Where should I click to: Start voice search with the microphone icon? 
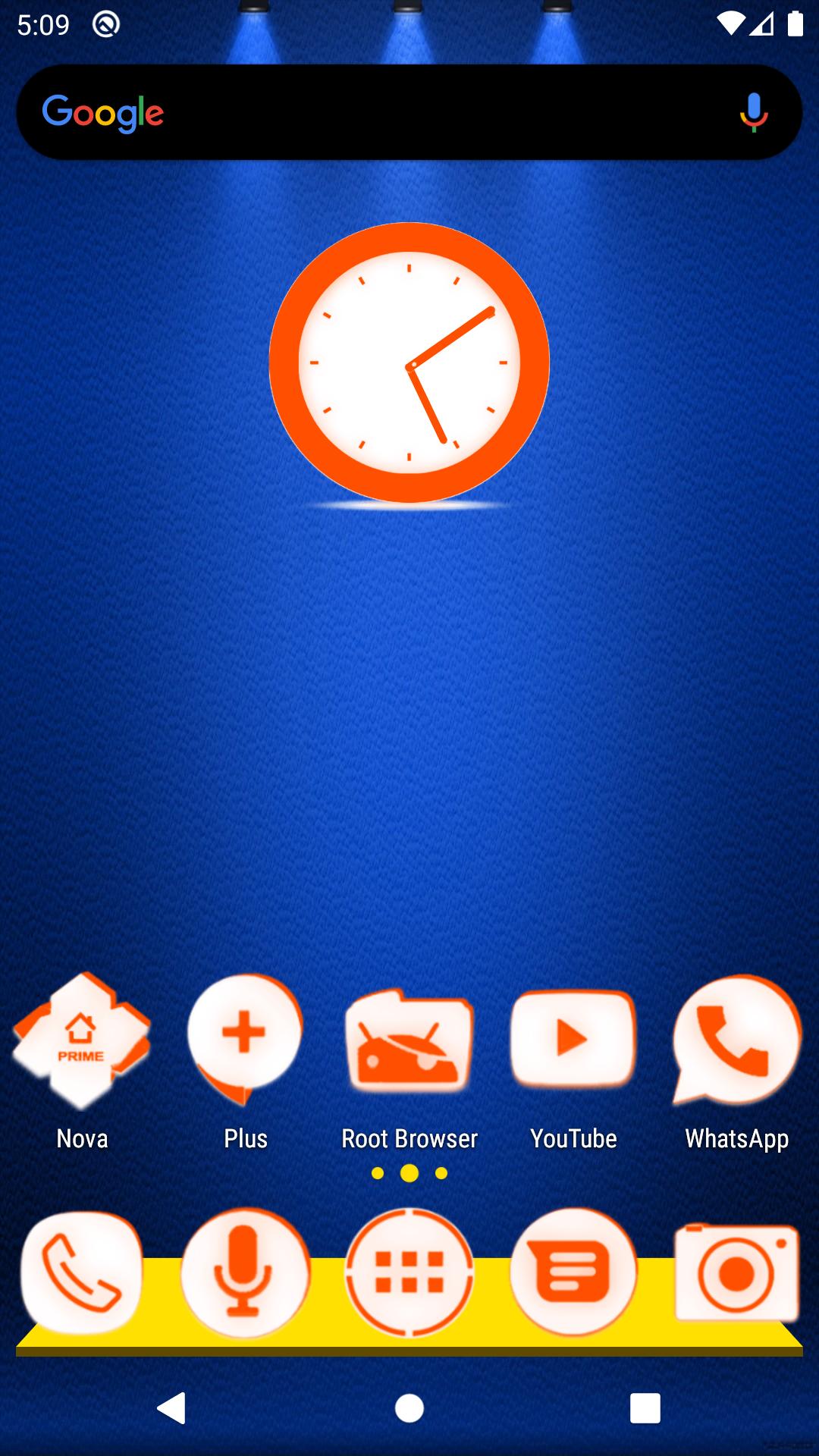click(x=753, y=112)
